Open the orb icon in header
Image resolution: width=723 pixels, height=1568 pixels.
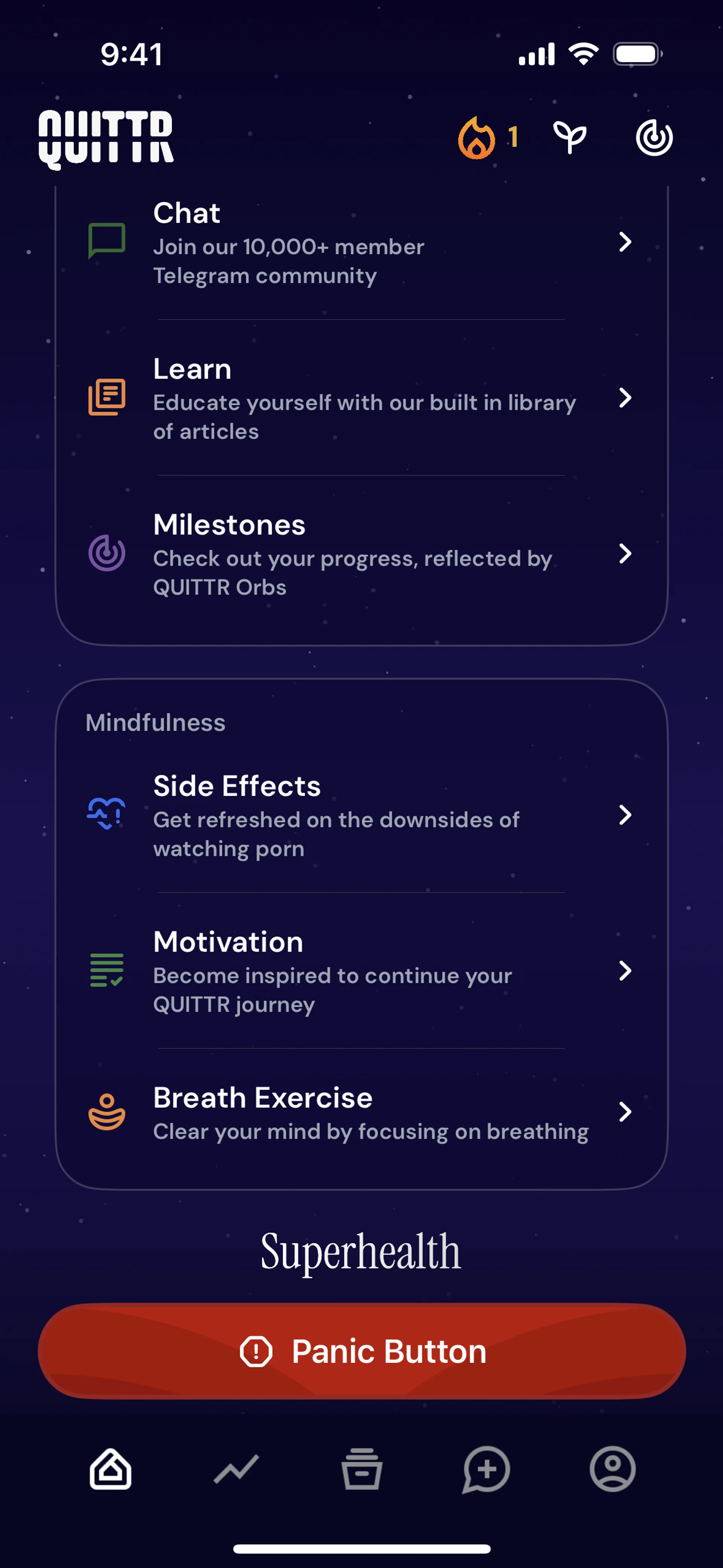(x=654, y=138)
